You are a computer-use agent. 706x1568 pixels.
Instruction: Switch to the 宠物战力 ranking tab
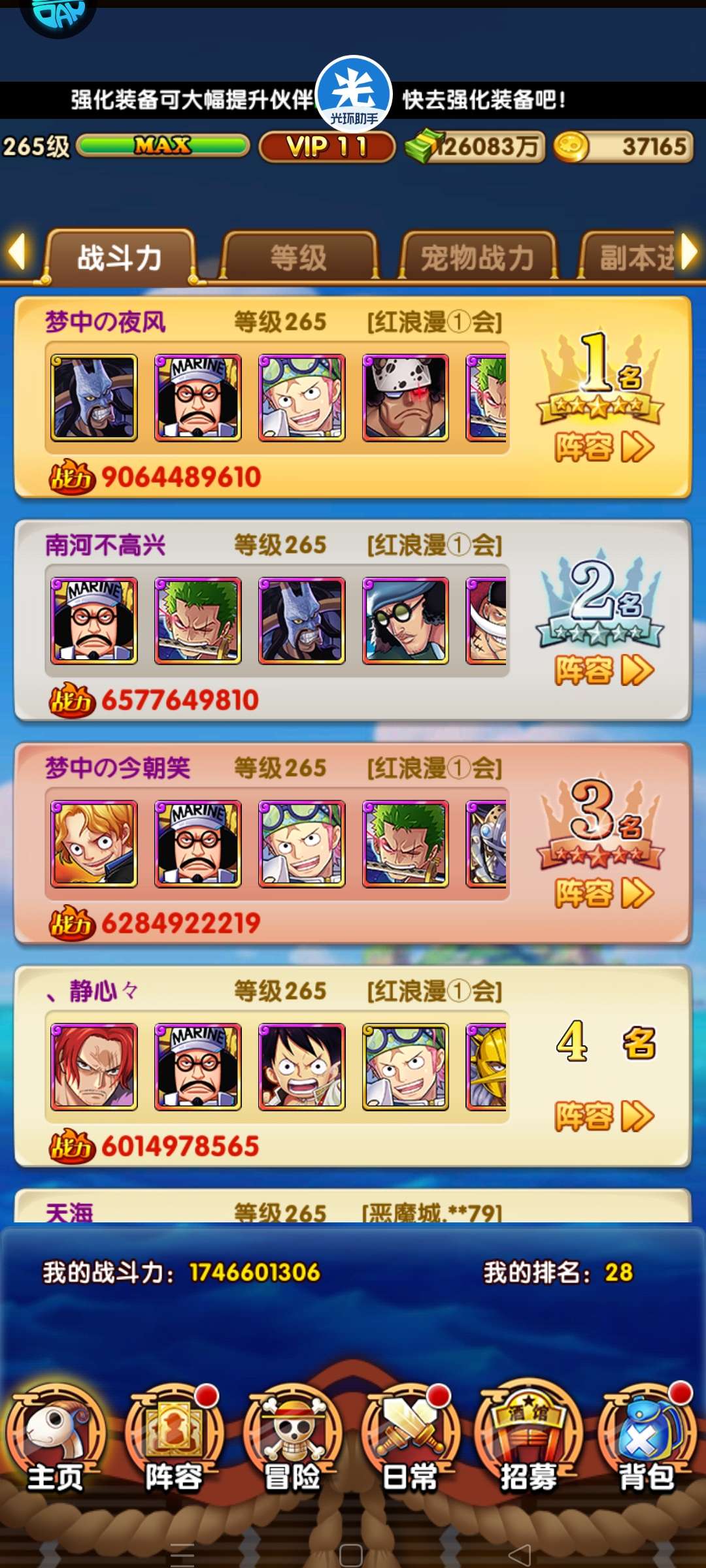(477, 258)
